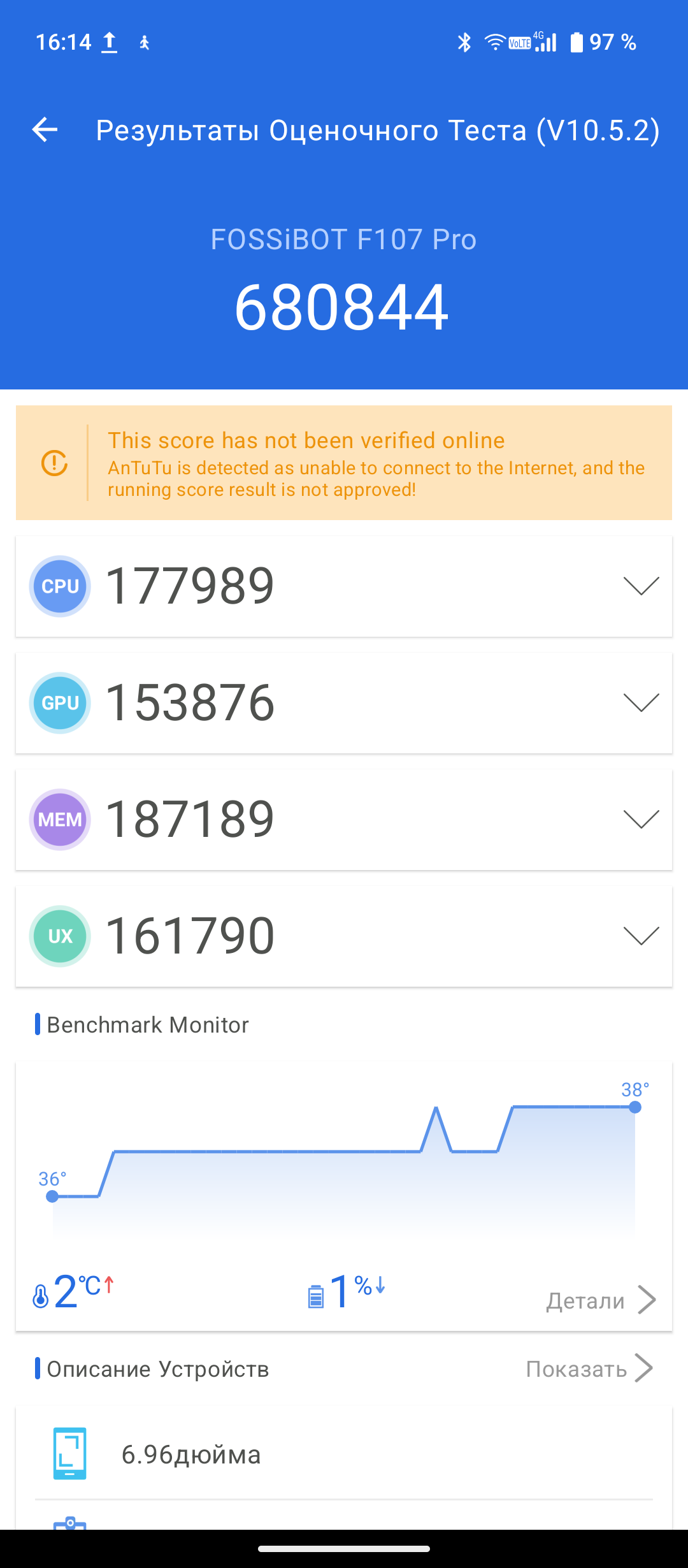Expand the GPU score 153876 breakdown
The image size is (688, 1568).
click(640, 702)
